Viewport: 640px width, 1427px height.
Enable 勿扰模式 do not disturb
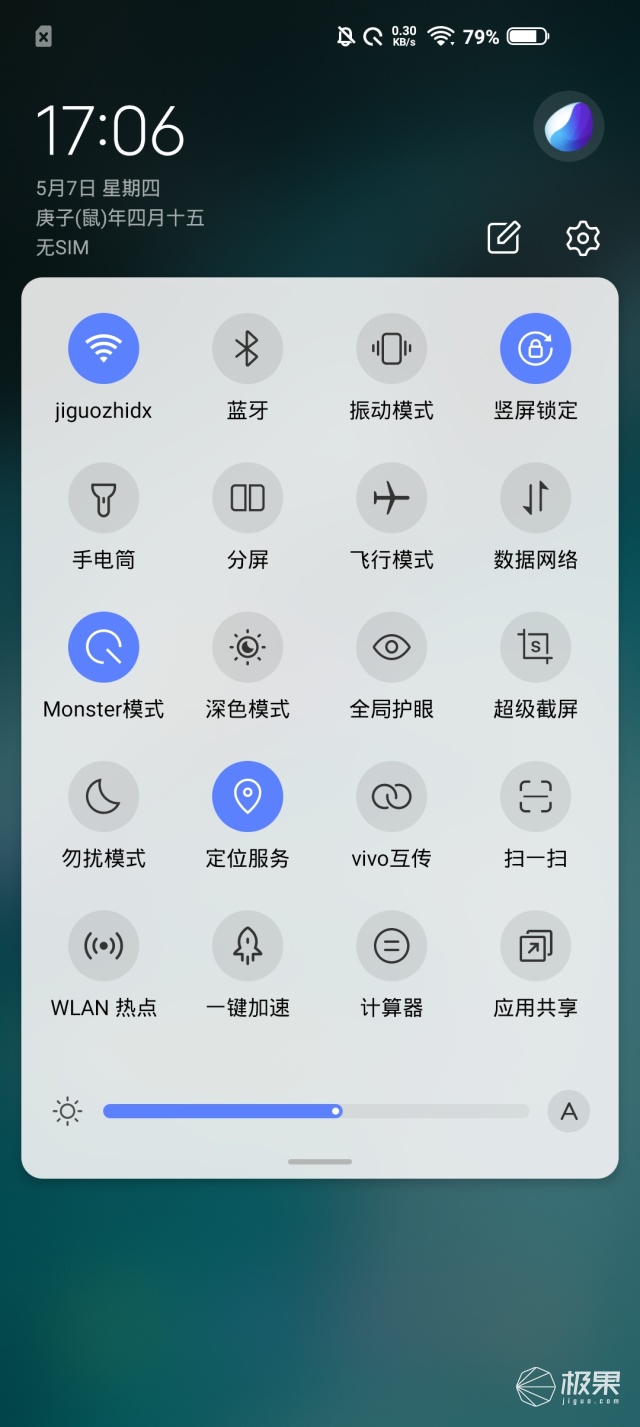[x=104, y=796]
